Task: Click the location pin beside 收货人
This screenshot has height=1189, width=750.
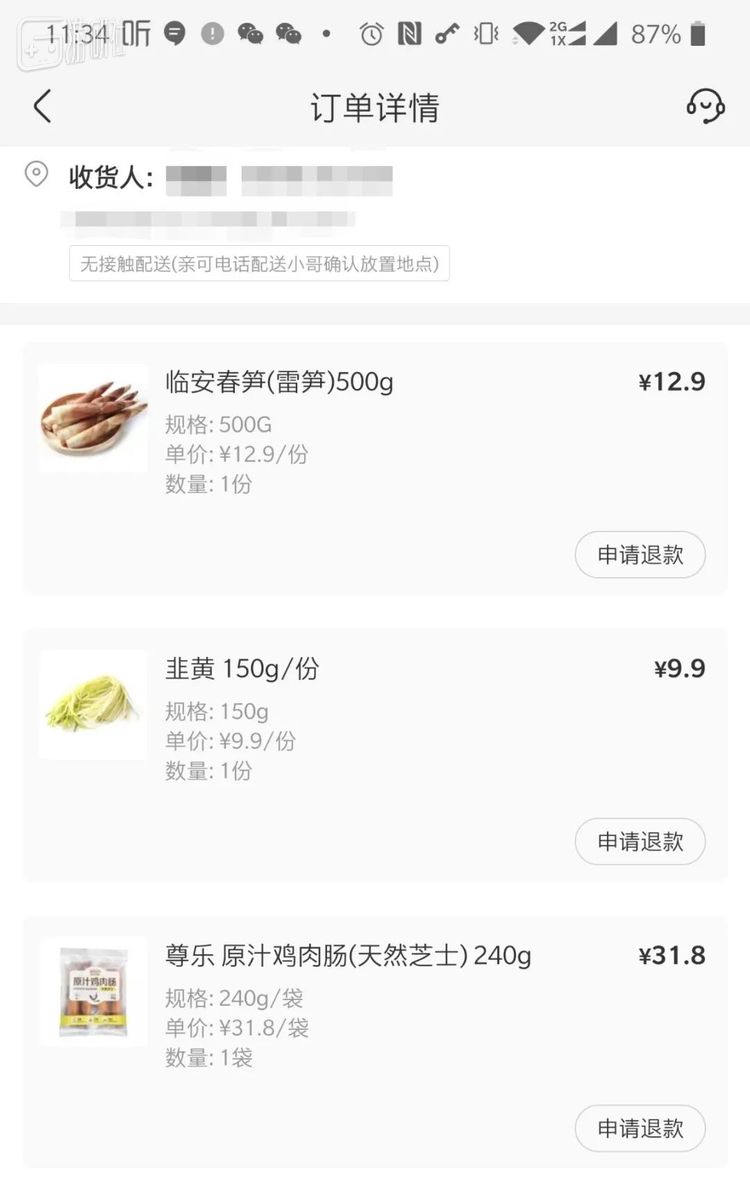Action: click(x=36, y=175)
